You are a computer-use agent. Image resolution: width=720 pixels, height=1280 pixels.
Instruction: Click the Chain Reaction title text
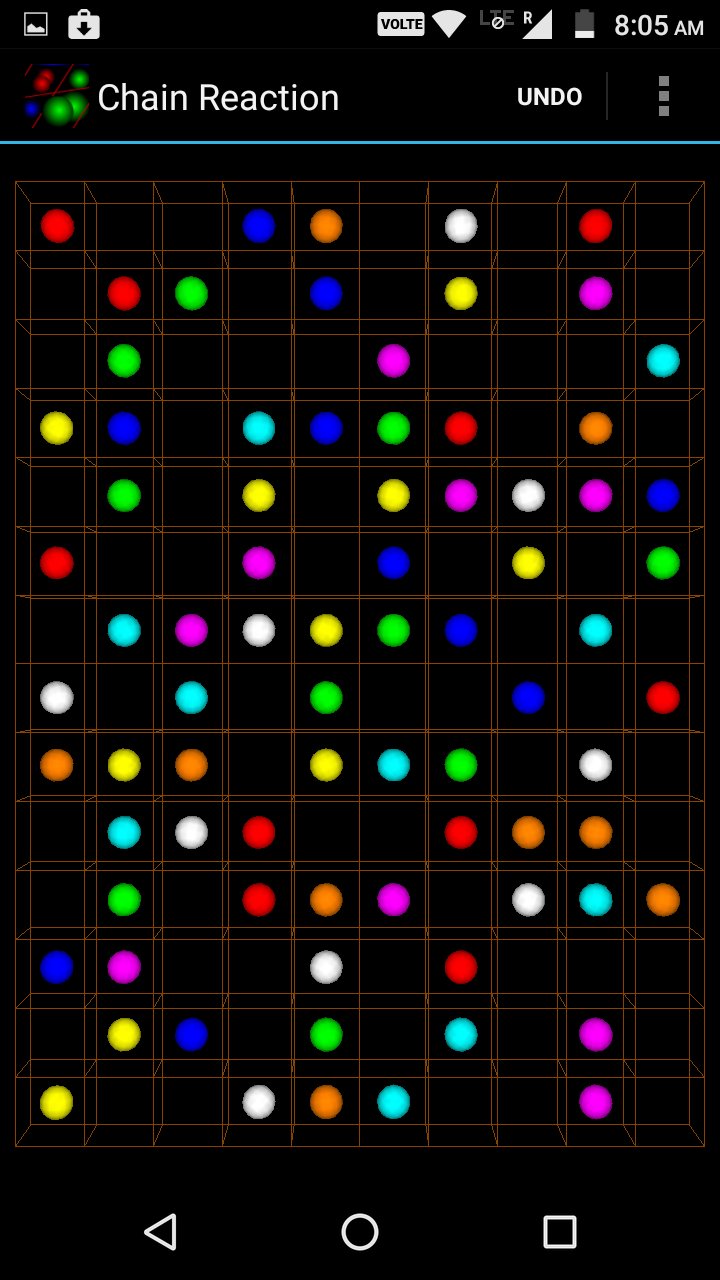[218, 96]
